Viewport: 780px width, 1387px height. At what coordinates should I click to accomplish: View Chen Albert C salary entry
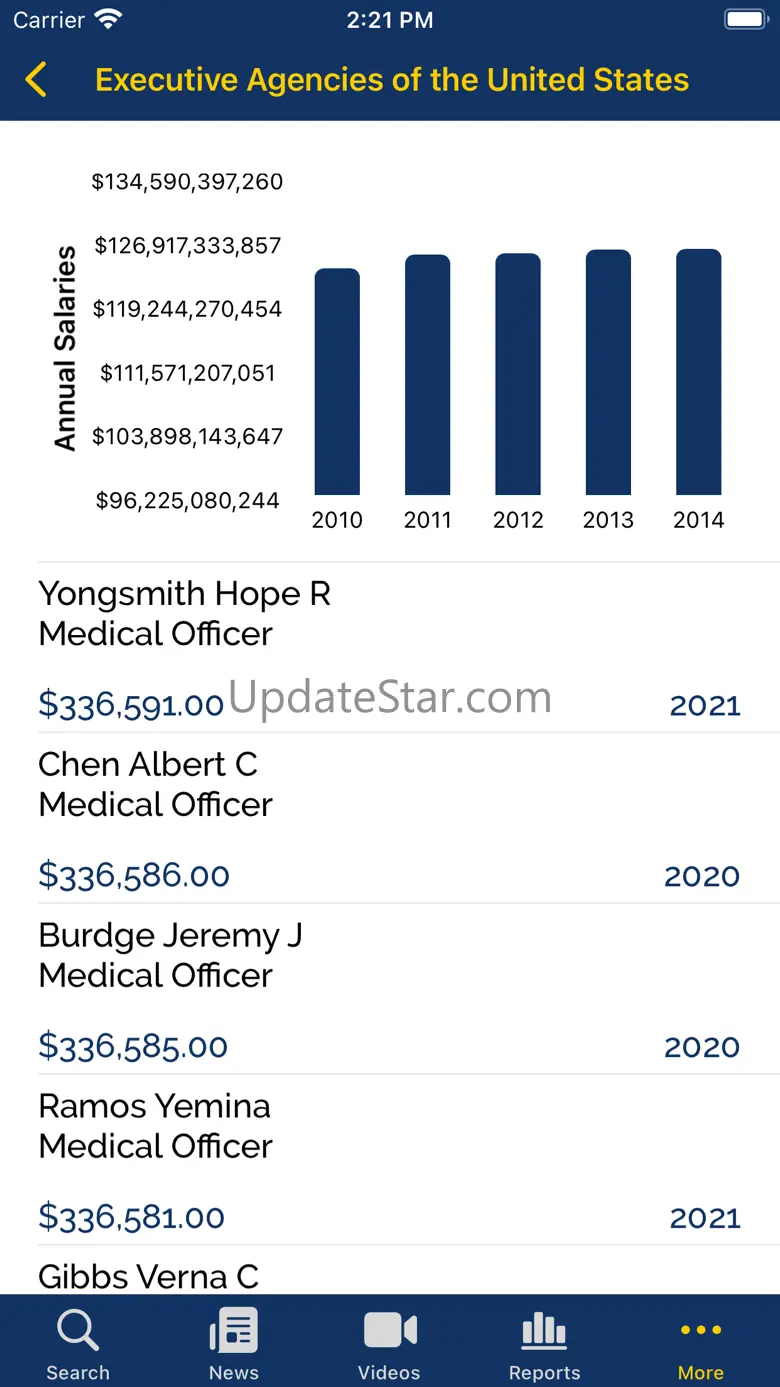pos(389,818)
